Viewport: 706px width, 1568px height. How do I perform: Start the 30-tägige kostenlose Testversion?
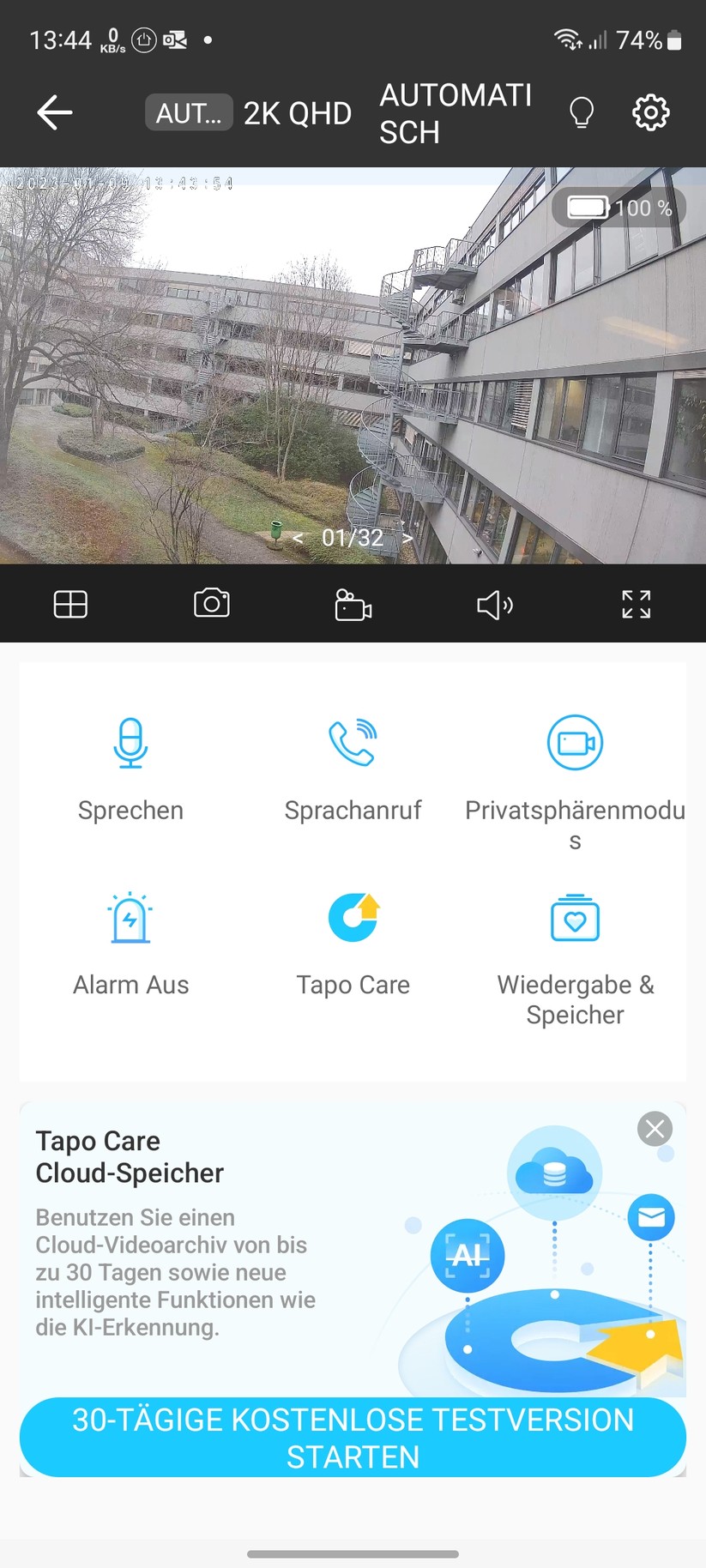point(353,1438)
